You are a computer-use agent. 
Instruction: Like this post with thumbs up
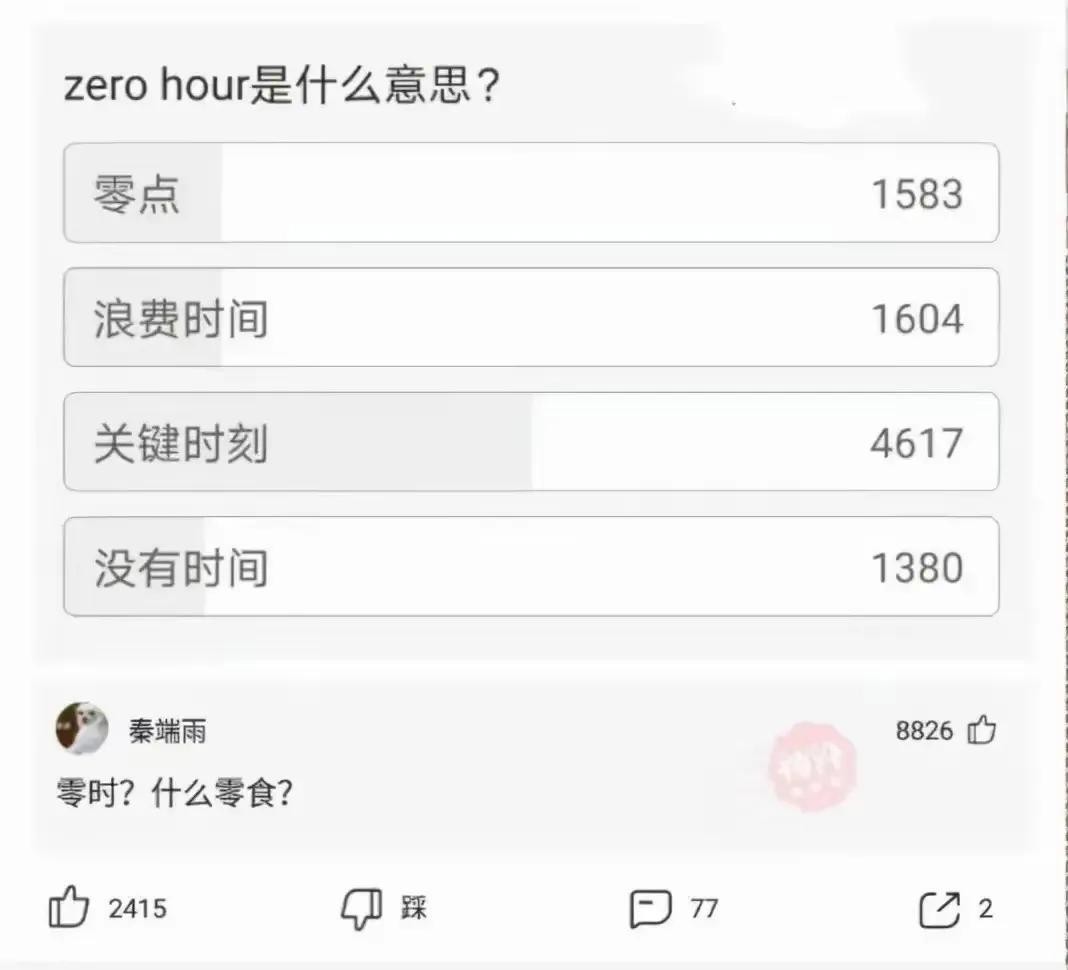(69, 908)
